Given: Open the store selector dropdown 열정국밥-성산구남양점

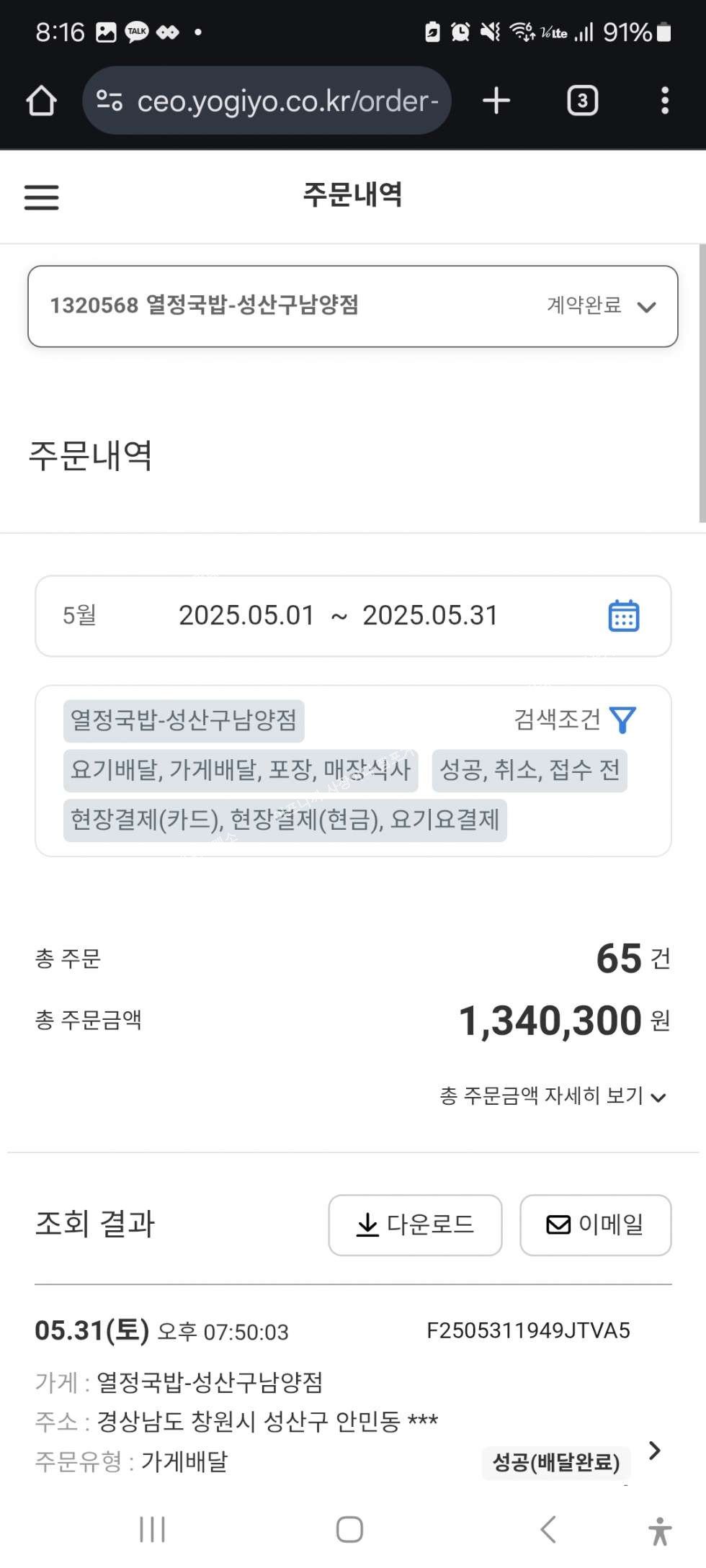Looking at the screenshot, I should [353, 306].
